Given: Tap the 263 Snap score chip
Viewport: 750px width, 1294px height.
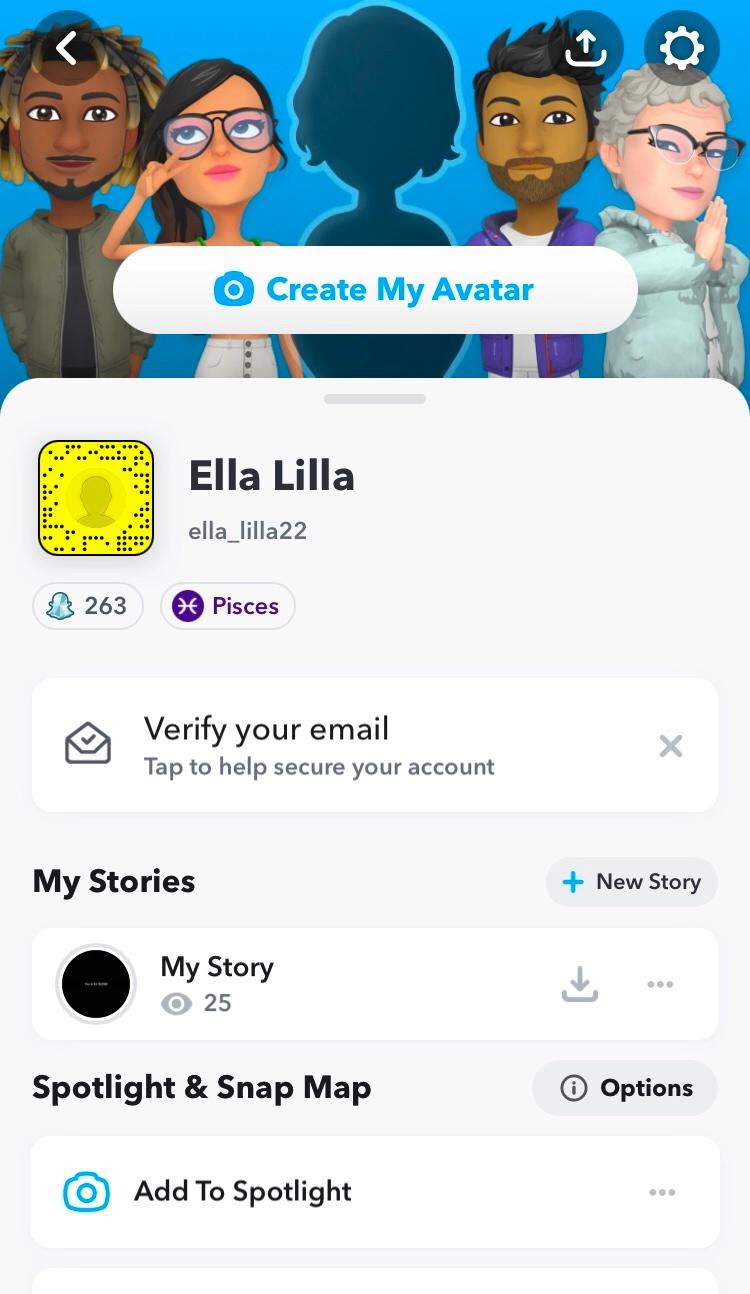Looking at the screenshot, I should coord(88,606).
